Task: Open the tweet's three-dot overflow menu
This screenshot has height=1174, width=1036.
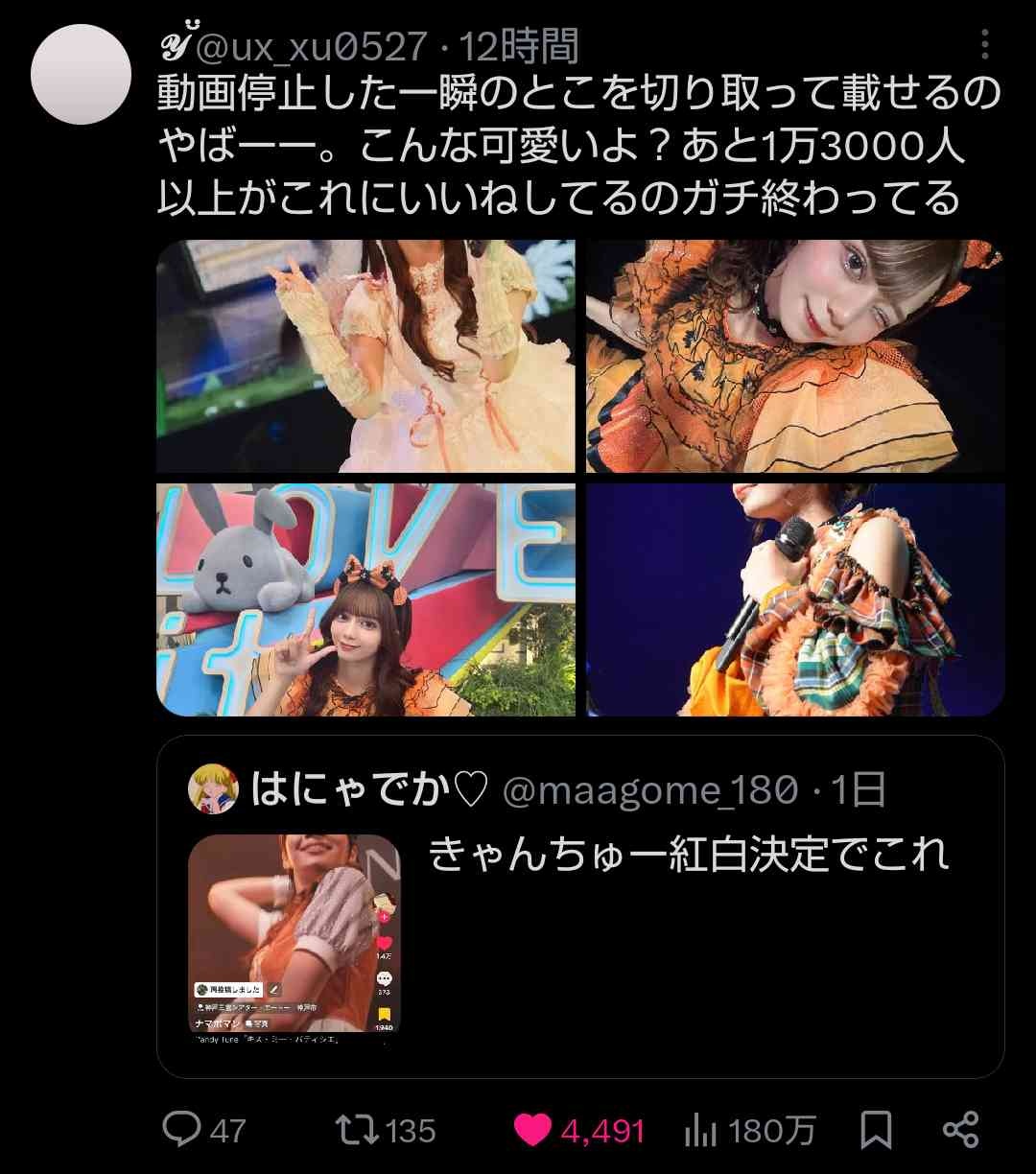Action: click(984, 44)
